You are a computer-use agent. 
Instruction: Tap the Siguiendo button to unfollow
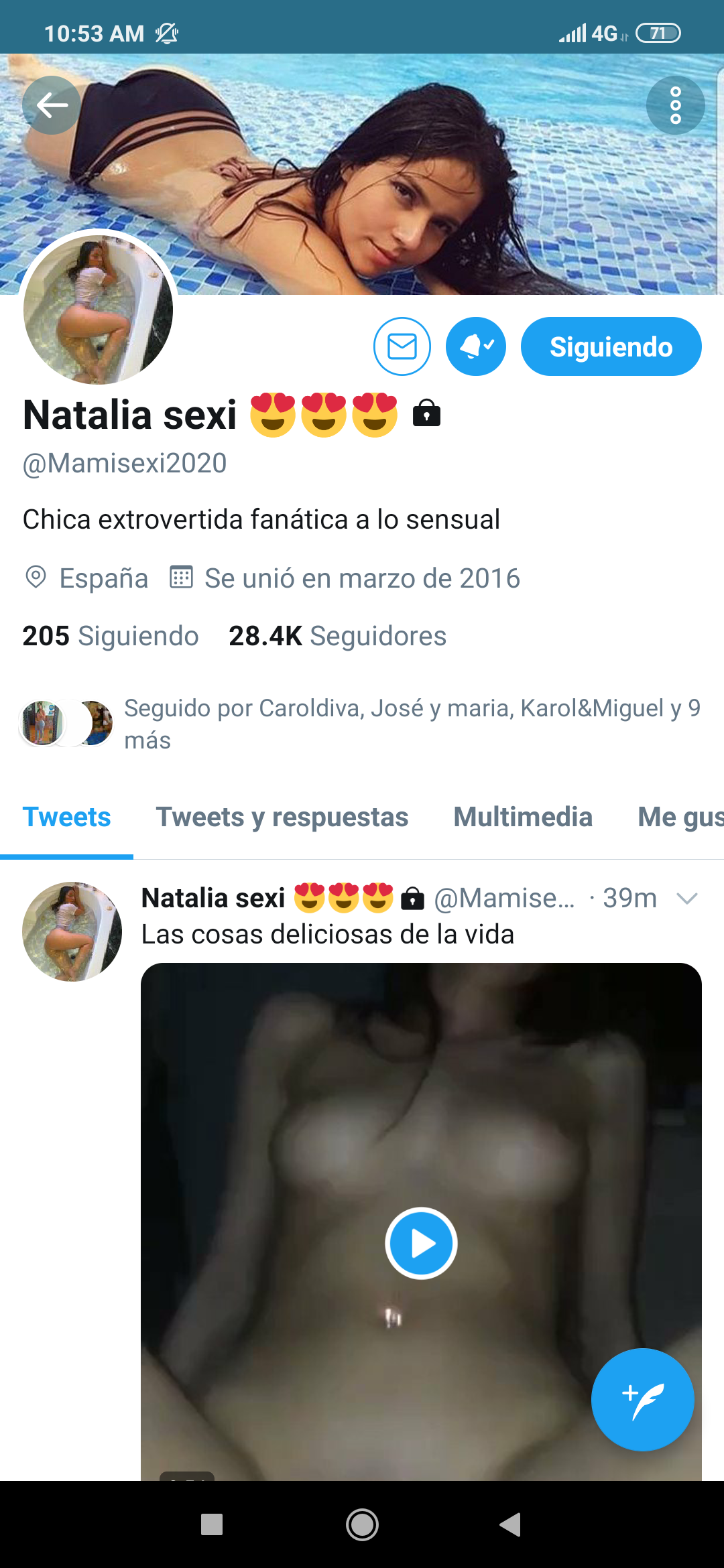point(611,346)
